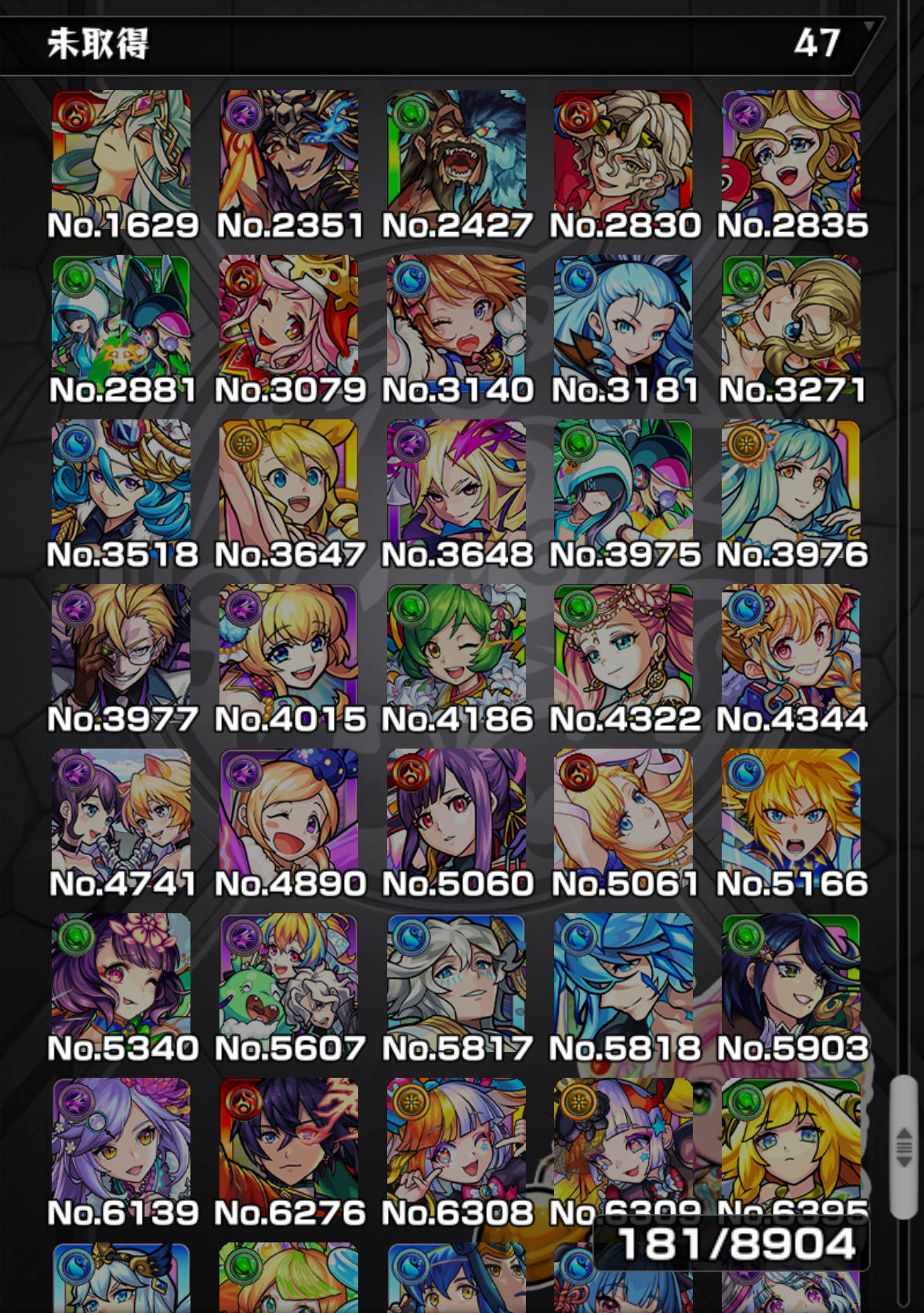Open monster No.4186
Image resolution: width=924 pixels, height=1313 pixels.
click(456, 647)
